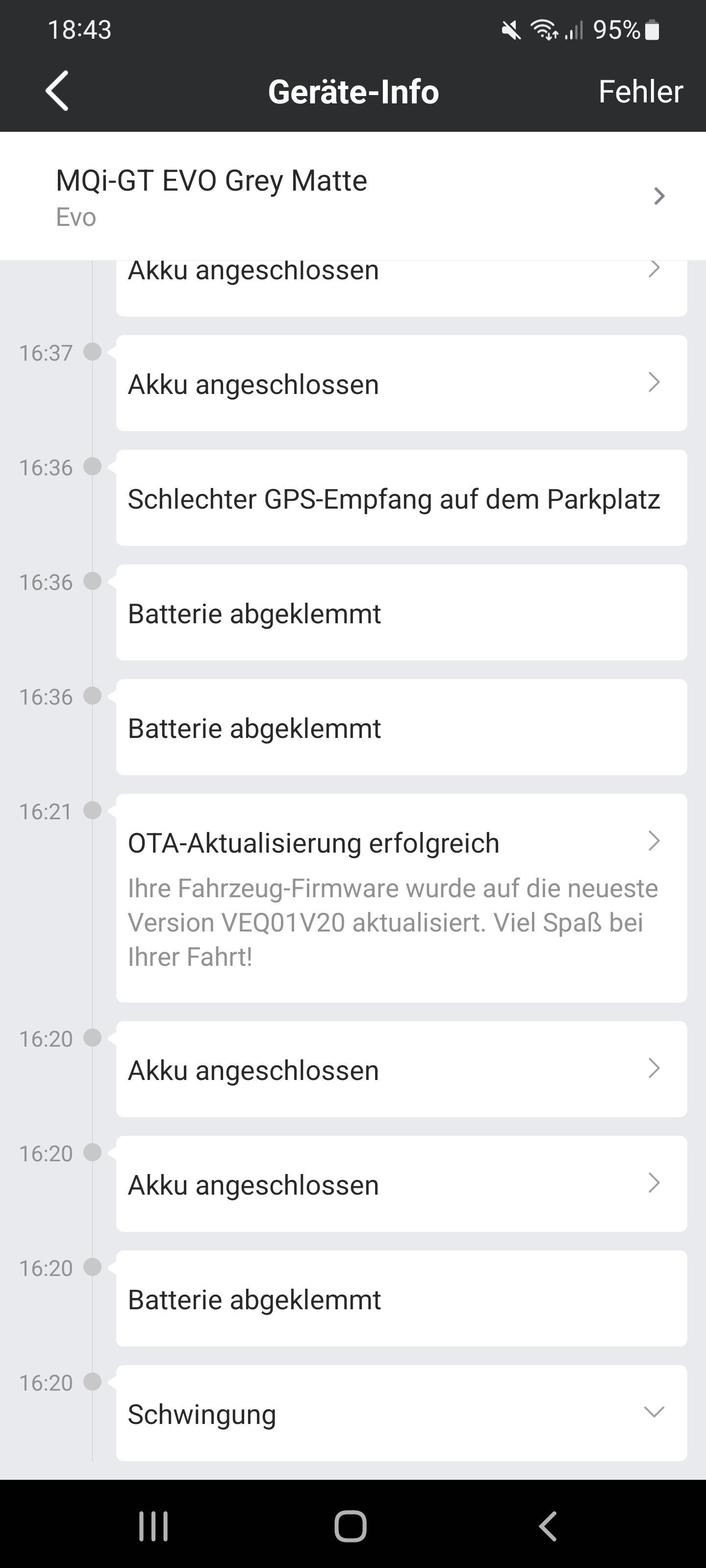The width and height of the screenshot is (706, 1568).
Task: Open recent apps from navigation bar
Action: click(x=153, y=1525)
